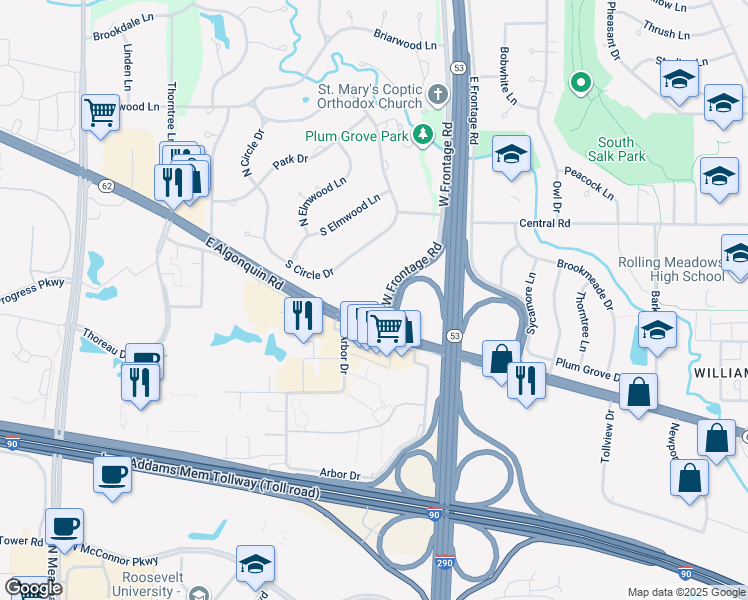Tap the school marker at Rolling Meadows High School
The height and width of the screenshot is (600, 748).
[737, 254]
